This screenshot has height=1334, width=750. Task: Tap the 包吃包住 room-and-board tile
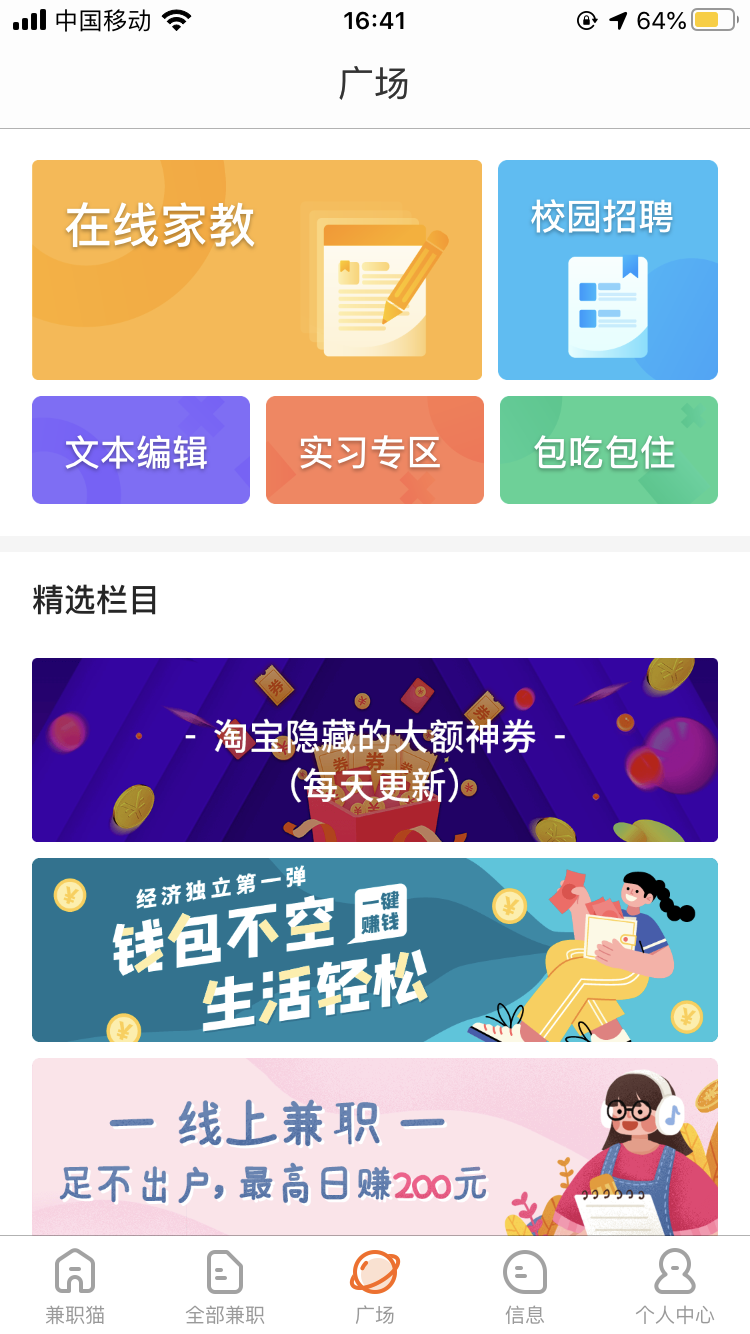coord(609,450)
